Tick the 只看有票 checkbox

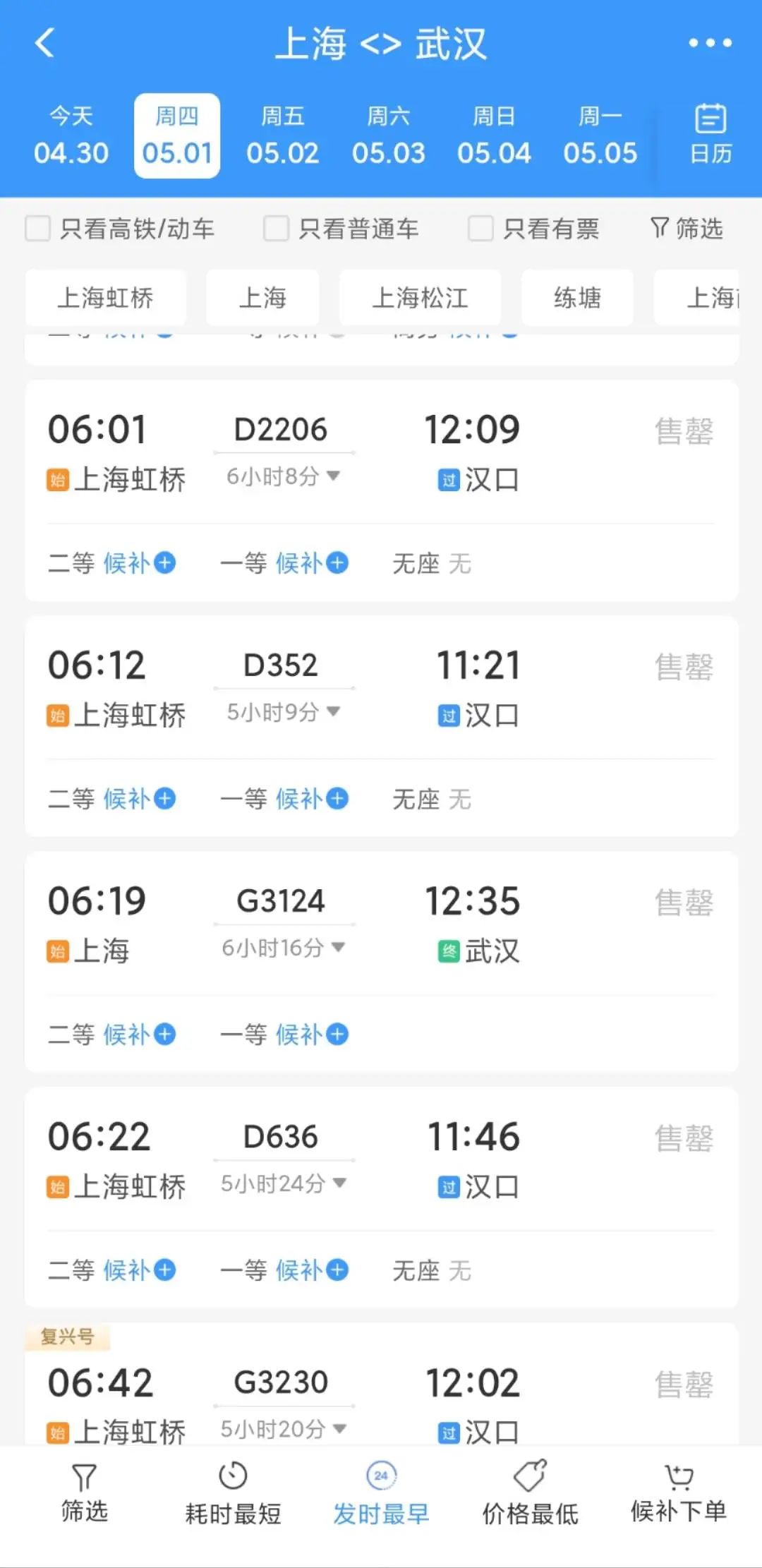coord(480,229)
